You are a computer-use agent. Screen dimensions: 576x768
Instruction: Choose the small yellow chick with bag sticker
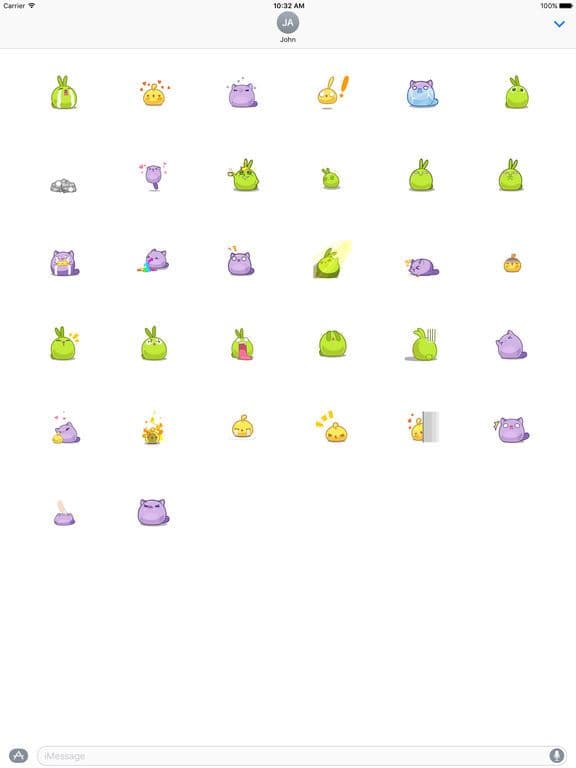tap(512, 264)
